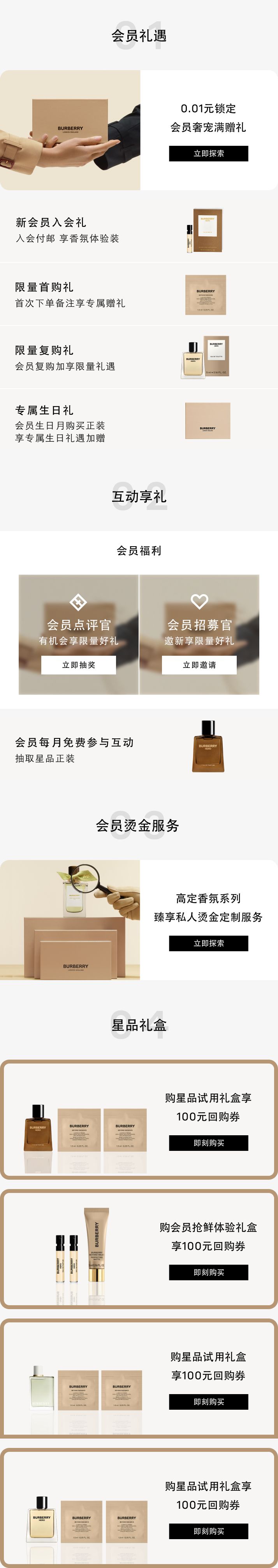Image resolution: width=278 pixels, height=1568 pixels.
Task: Tap 立即探索 for 私人烫金定制服务
Action: tap(208, 943)
